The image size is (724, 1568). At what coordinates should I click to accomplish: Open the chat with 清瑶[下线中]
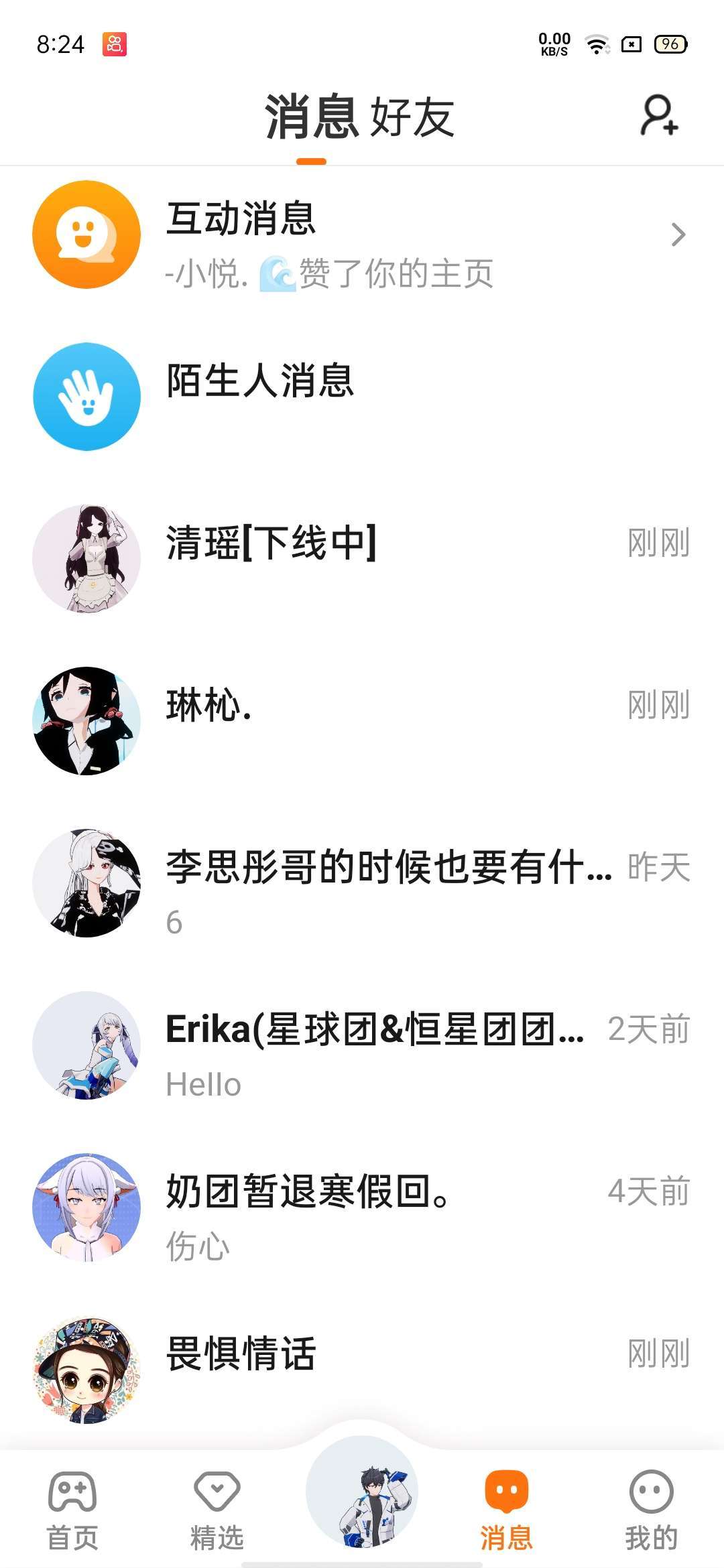click(362, 559)
